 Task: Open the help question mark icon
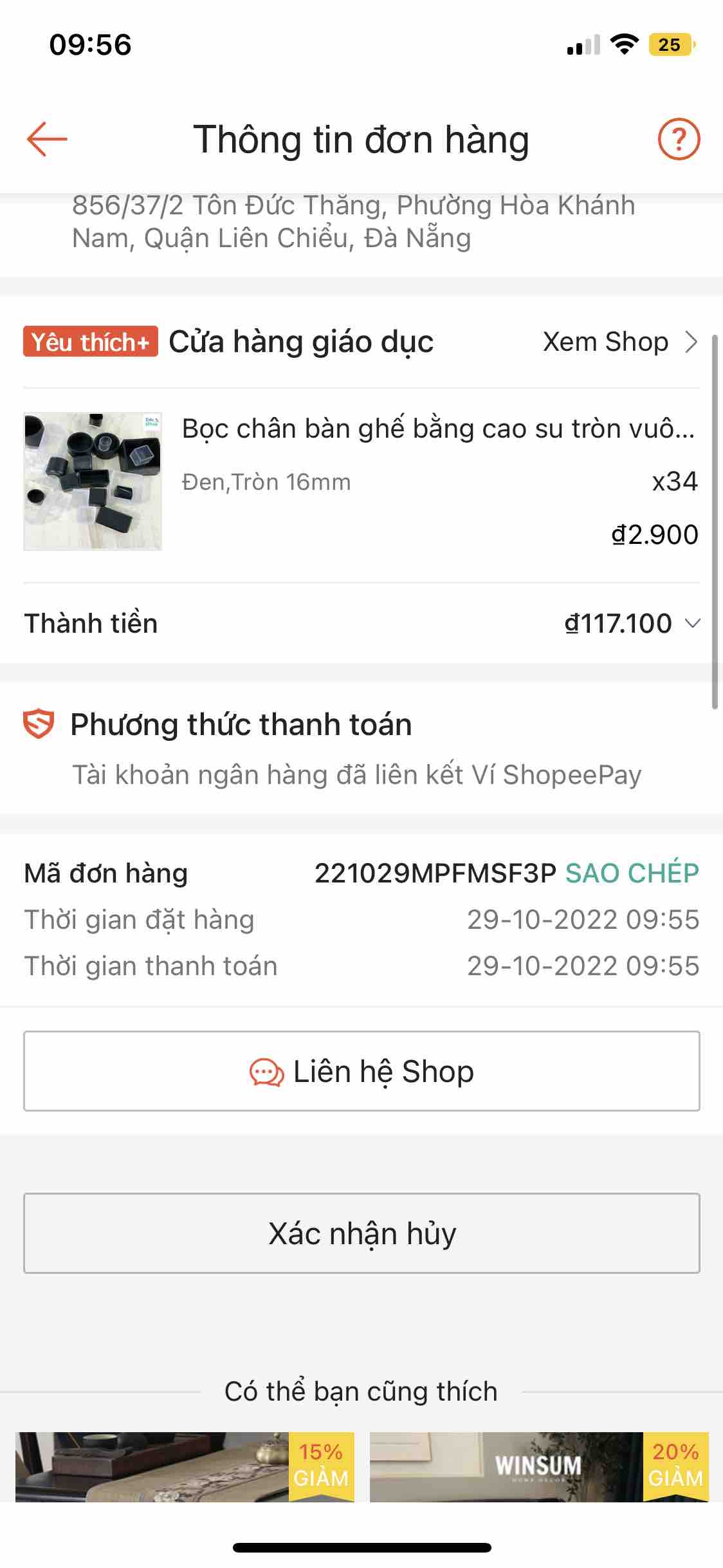pos(679,139)
